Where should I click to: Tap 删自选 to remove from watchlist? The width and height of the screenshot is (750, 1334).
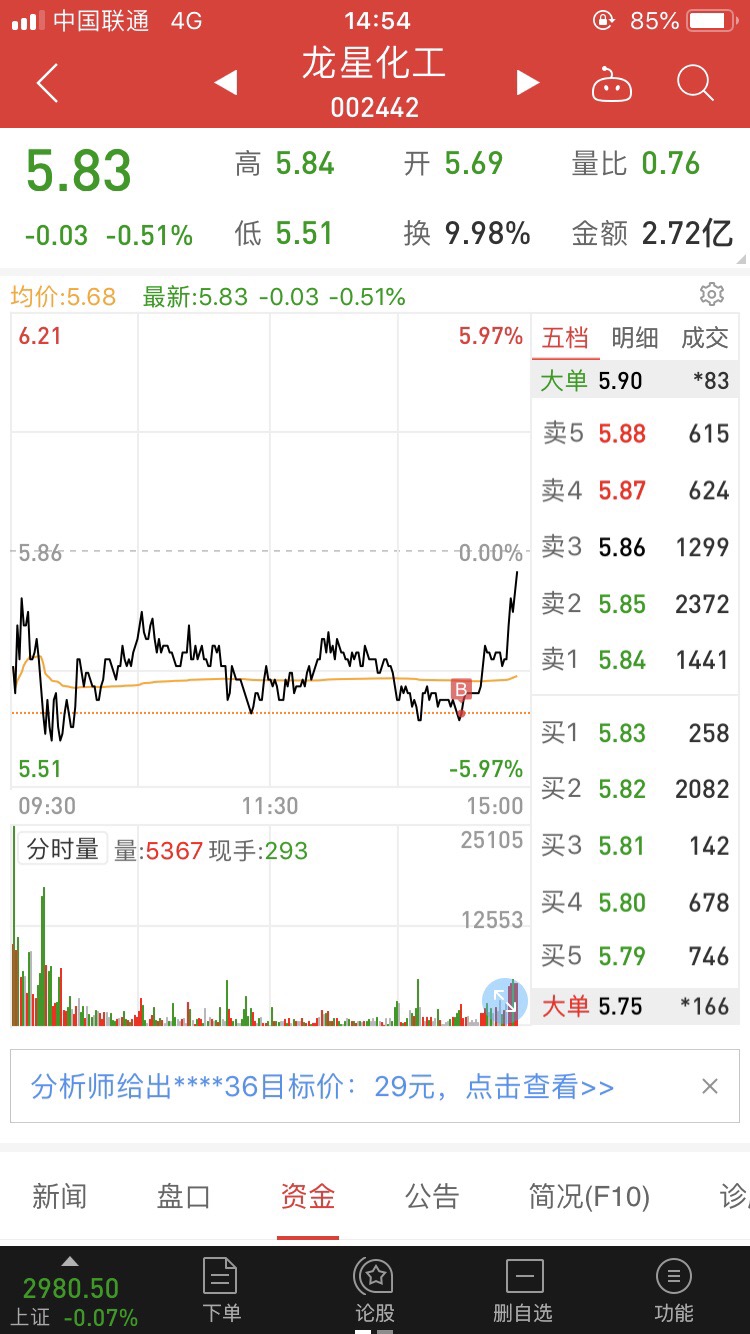pyautogui.click(x=523, y=1291)
